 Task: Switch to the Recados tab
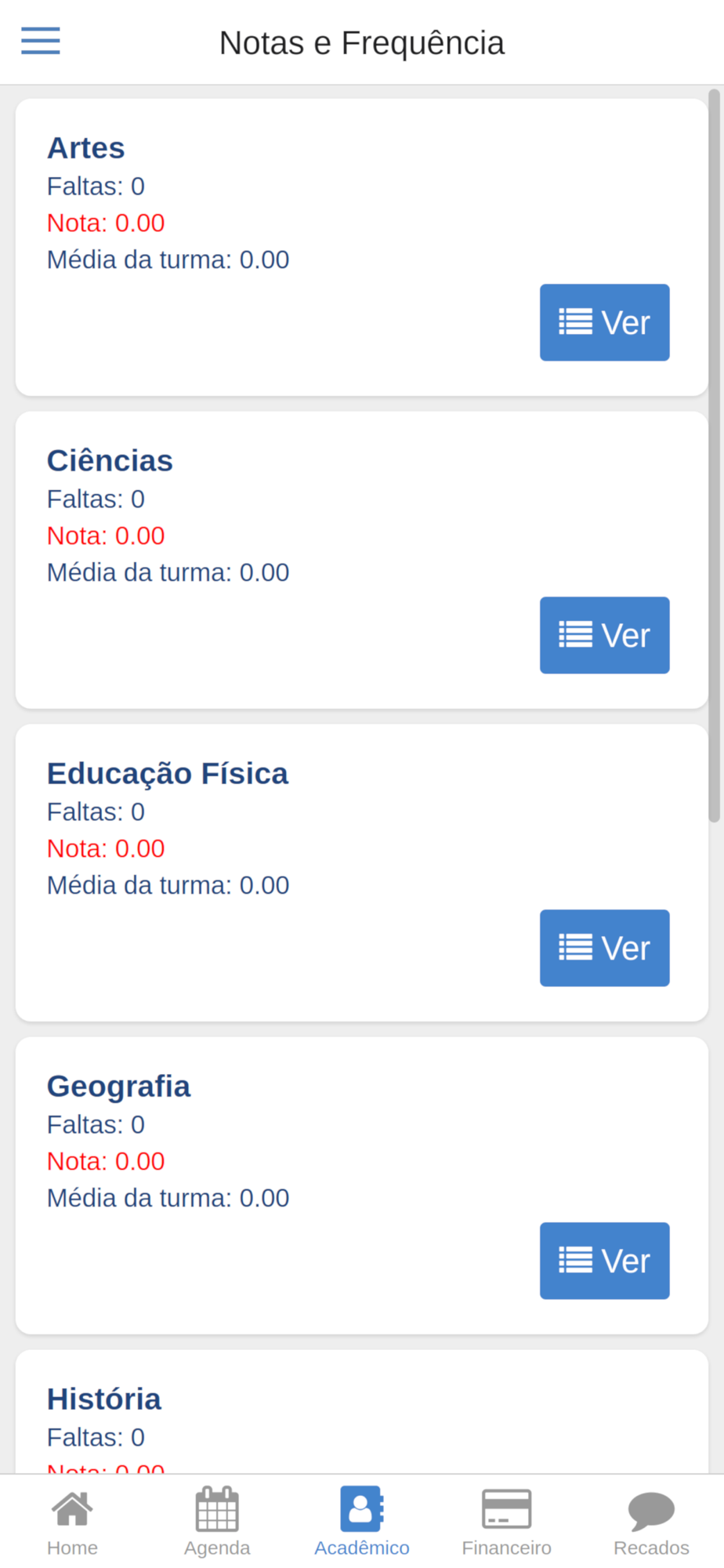pyautogui.click(x=651, y=1521)
